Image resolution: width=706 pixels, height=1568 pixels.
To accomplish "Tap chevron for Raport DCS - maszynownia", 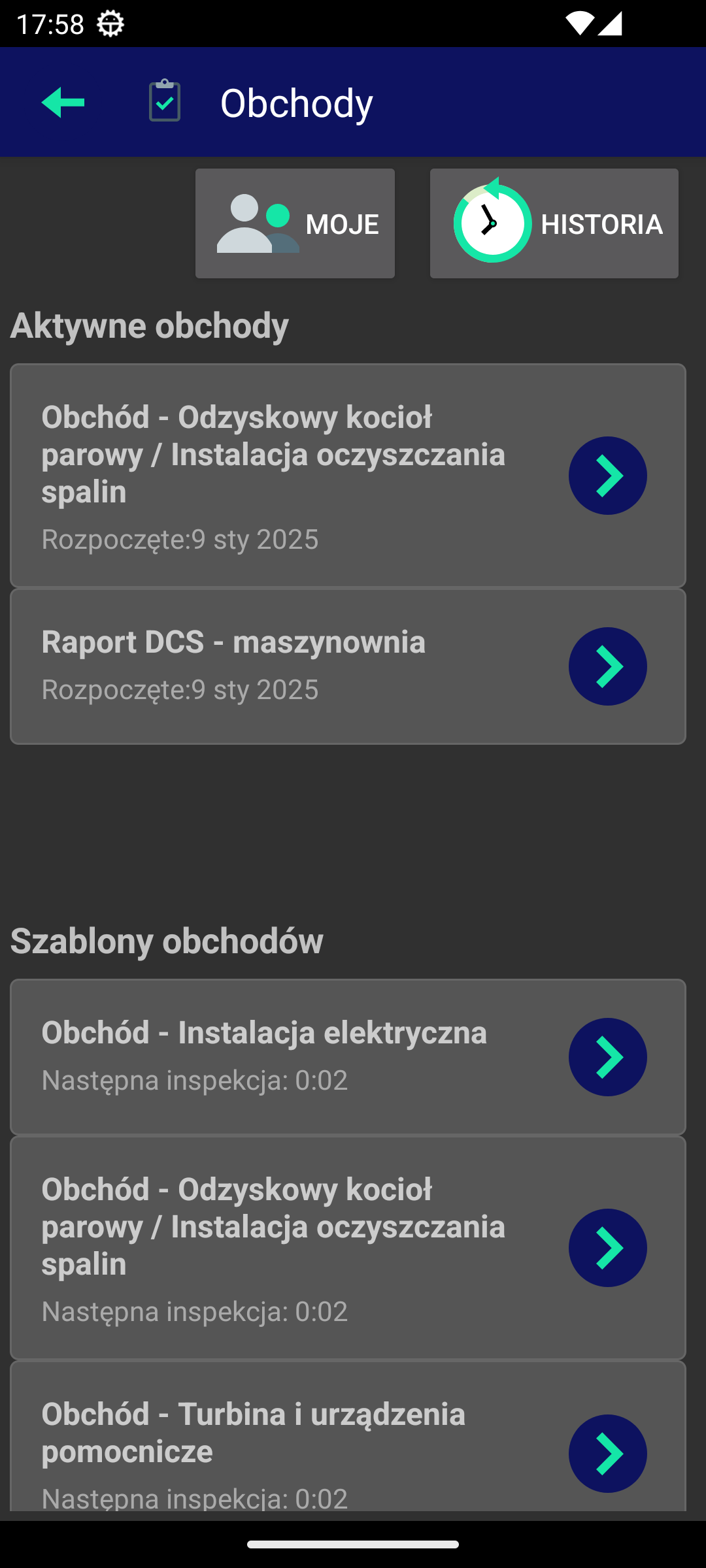I will [x=607, y=666].
